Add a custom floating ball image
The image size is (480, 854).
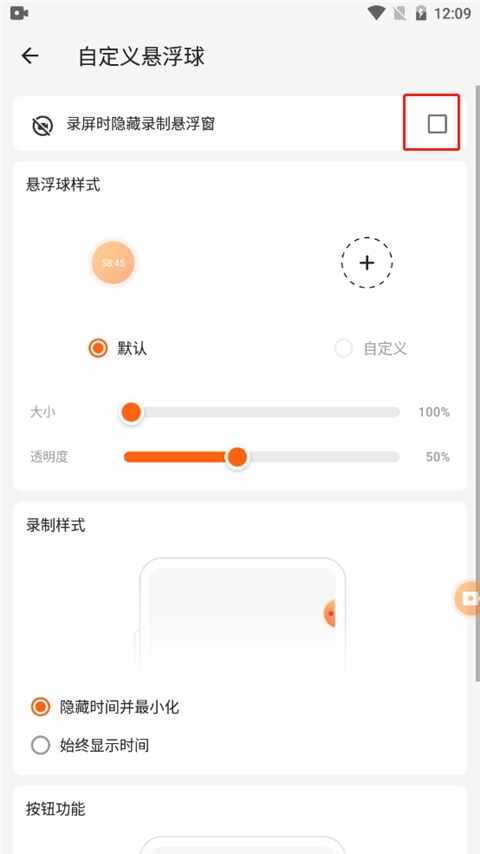(367, 263)
